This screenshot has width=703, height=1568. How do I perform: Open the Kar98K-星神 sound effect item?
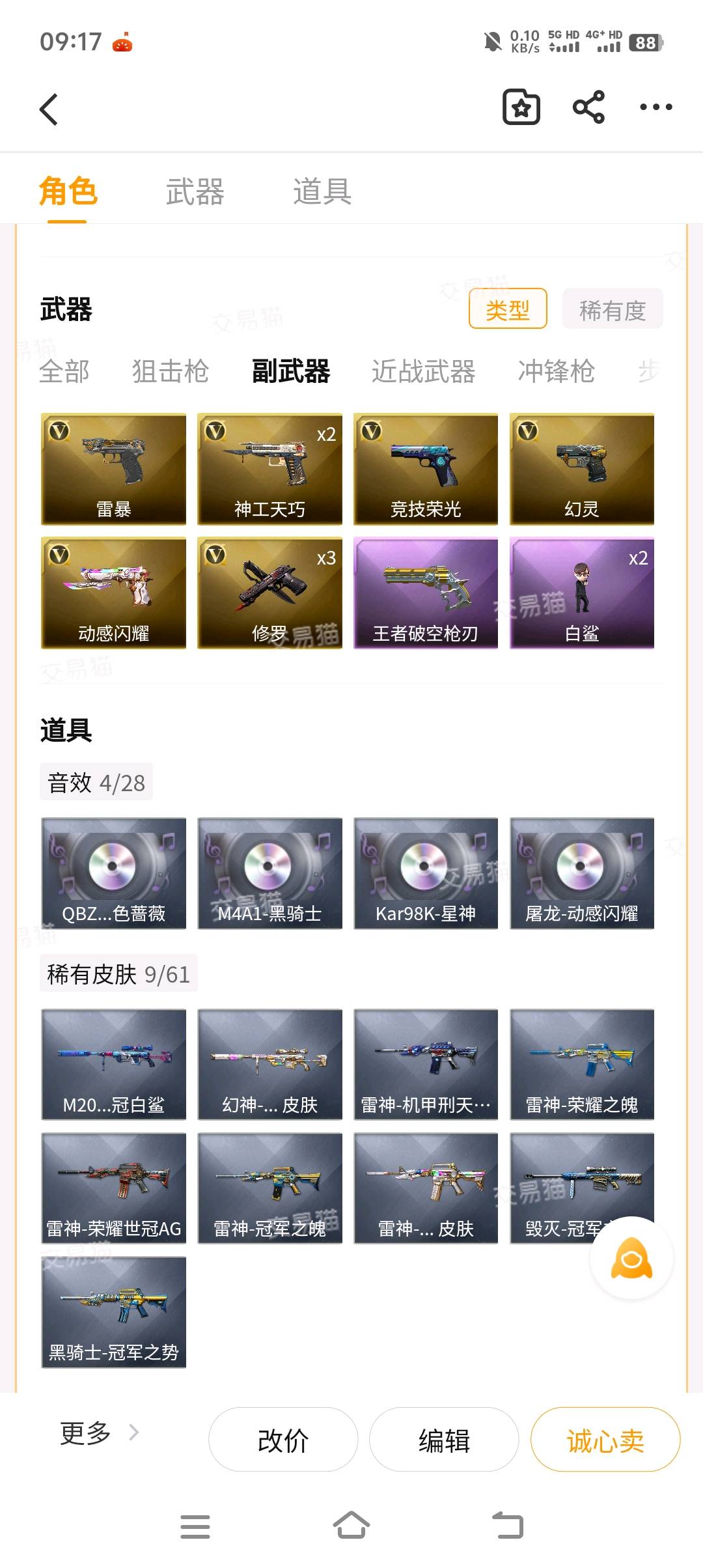coord(426,873)
